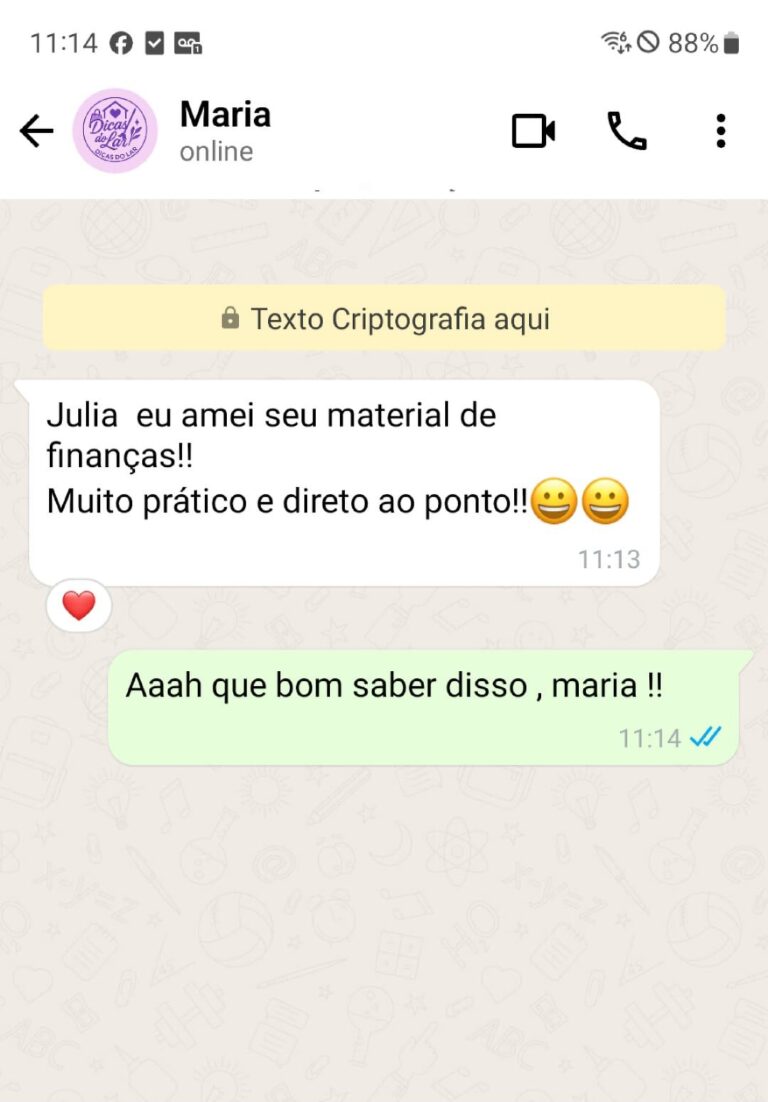
Task: View the heart reaction on Maria's message
Action: (x=79, y=605)
